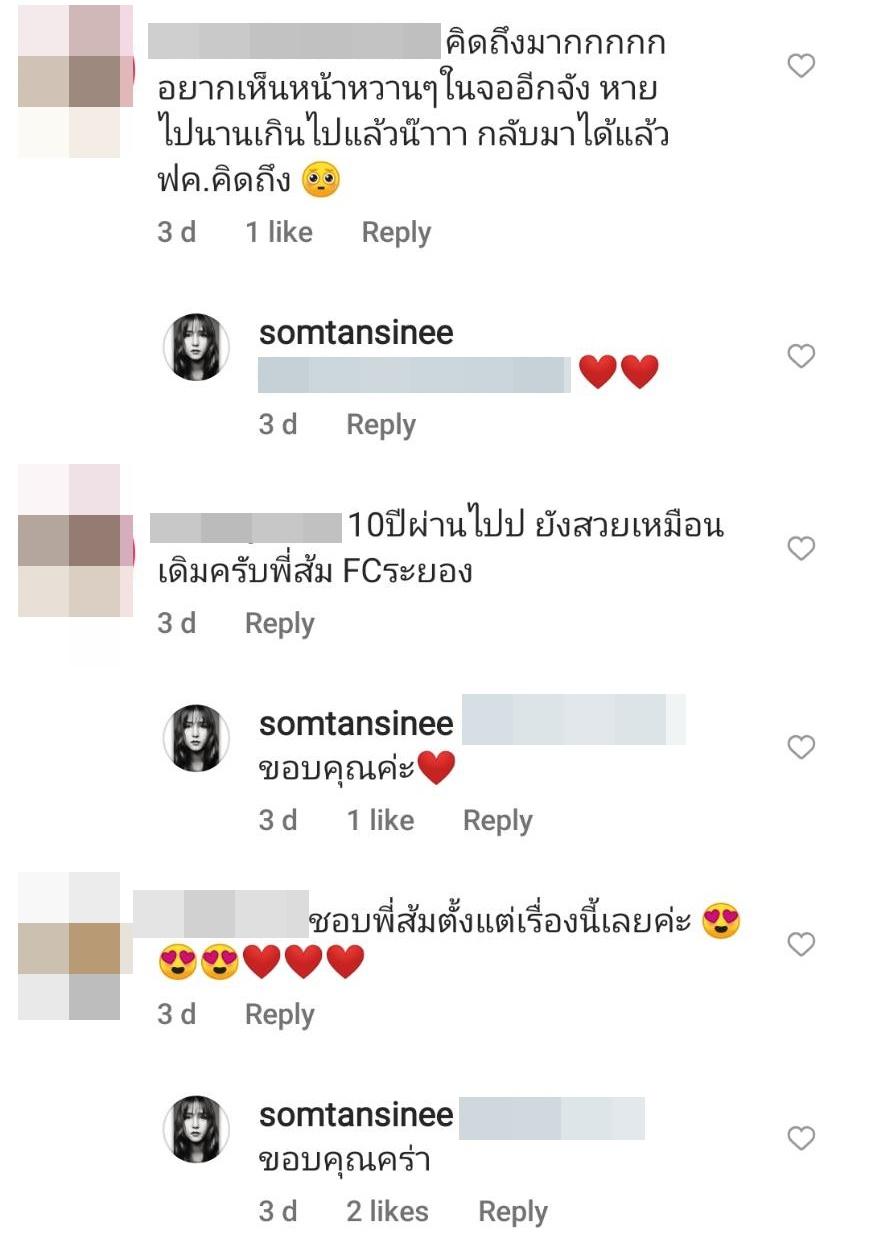Reply to somtansinee's ขอบคุณคร่า comment
The height and width of the screenshot is (1247, 869).
point(513,1212)
